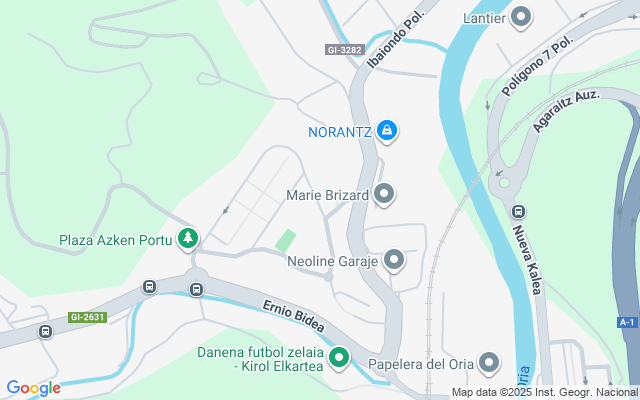The image size is (640, 400).
Task: Select the Lantier place marker
Action: pyautogui.click(x=521, y=17)
